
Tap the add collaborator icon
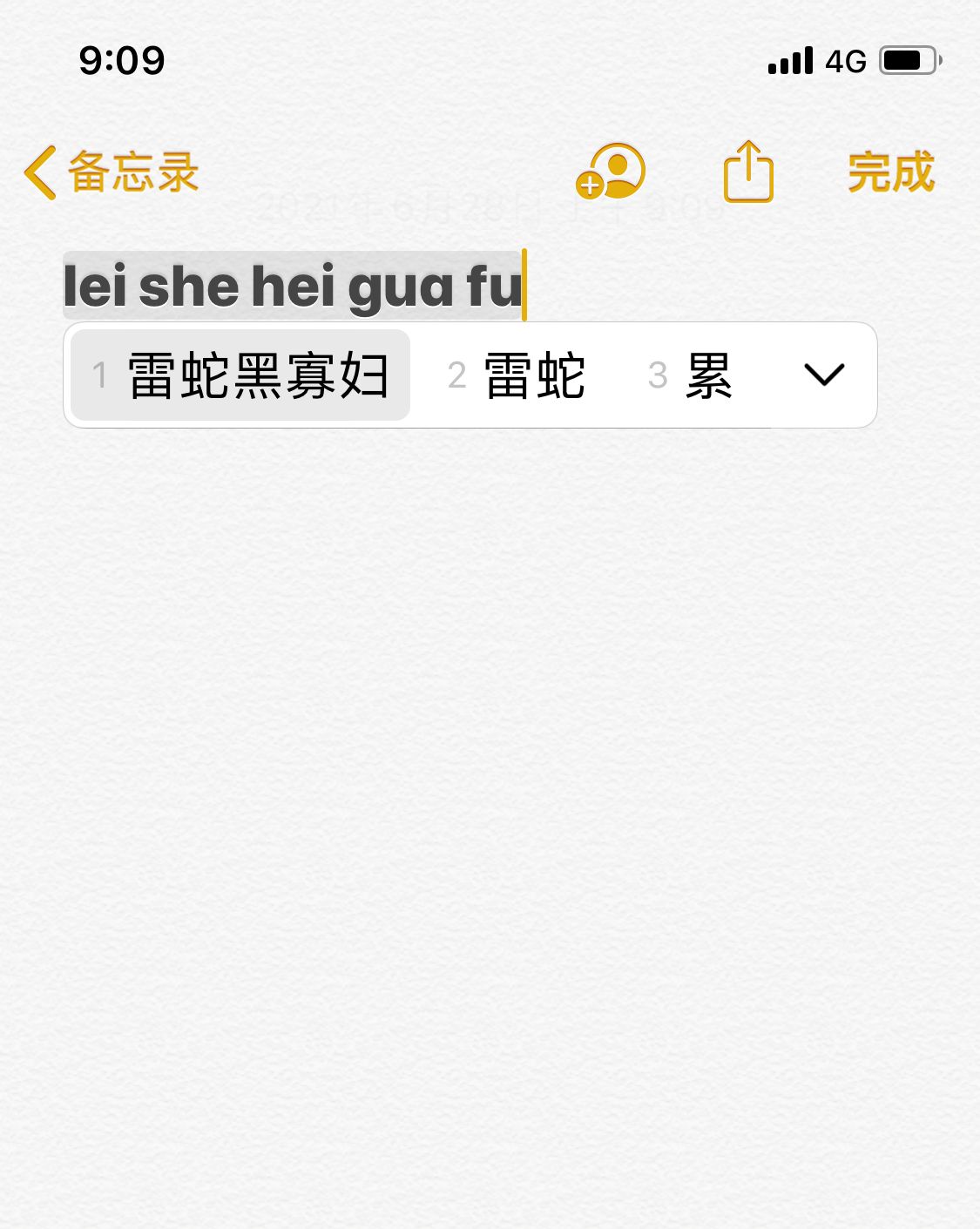(612, 172)
